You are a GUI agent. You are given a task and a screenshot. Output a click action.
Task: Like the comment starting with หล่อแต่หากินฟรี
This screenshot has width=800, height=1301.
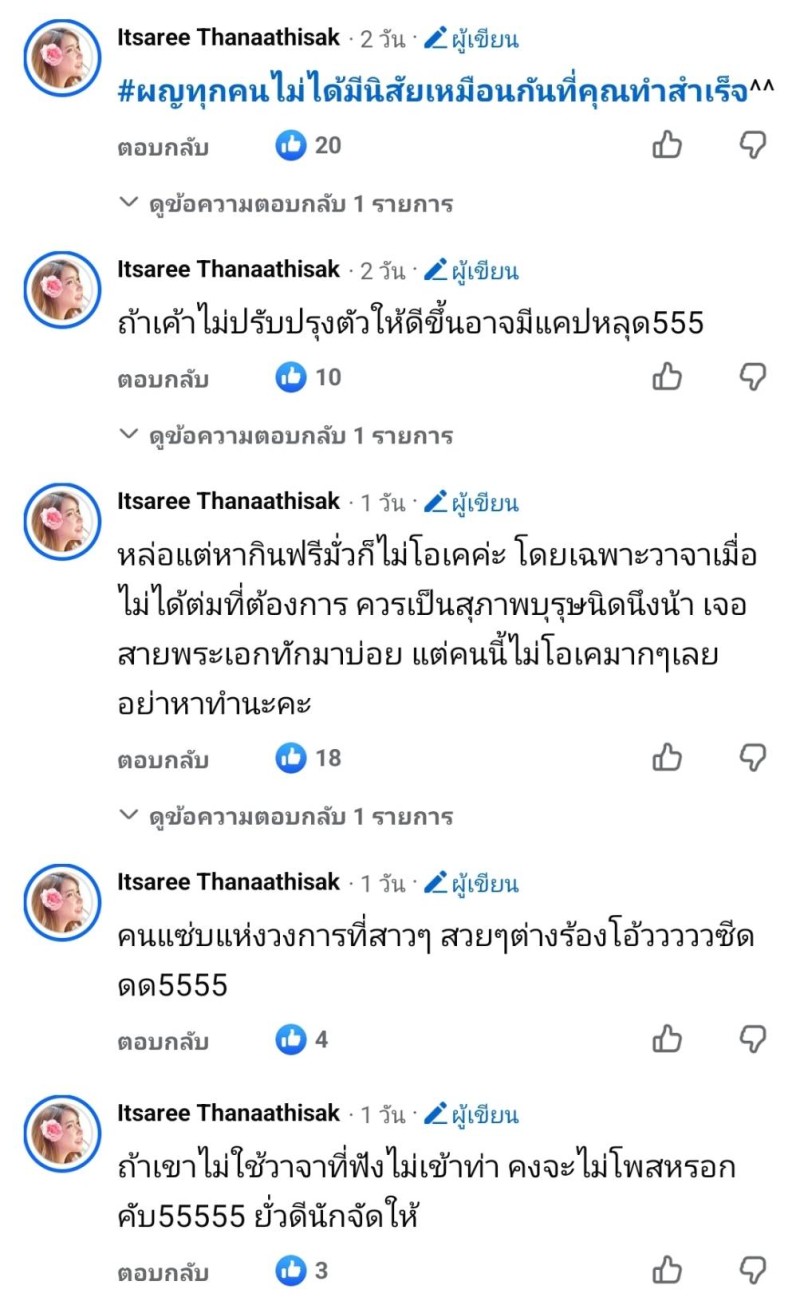coord(668,758)
